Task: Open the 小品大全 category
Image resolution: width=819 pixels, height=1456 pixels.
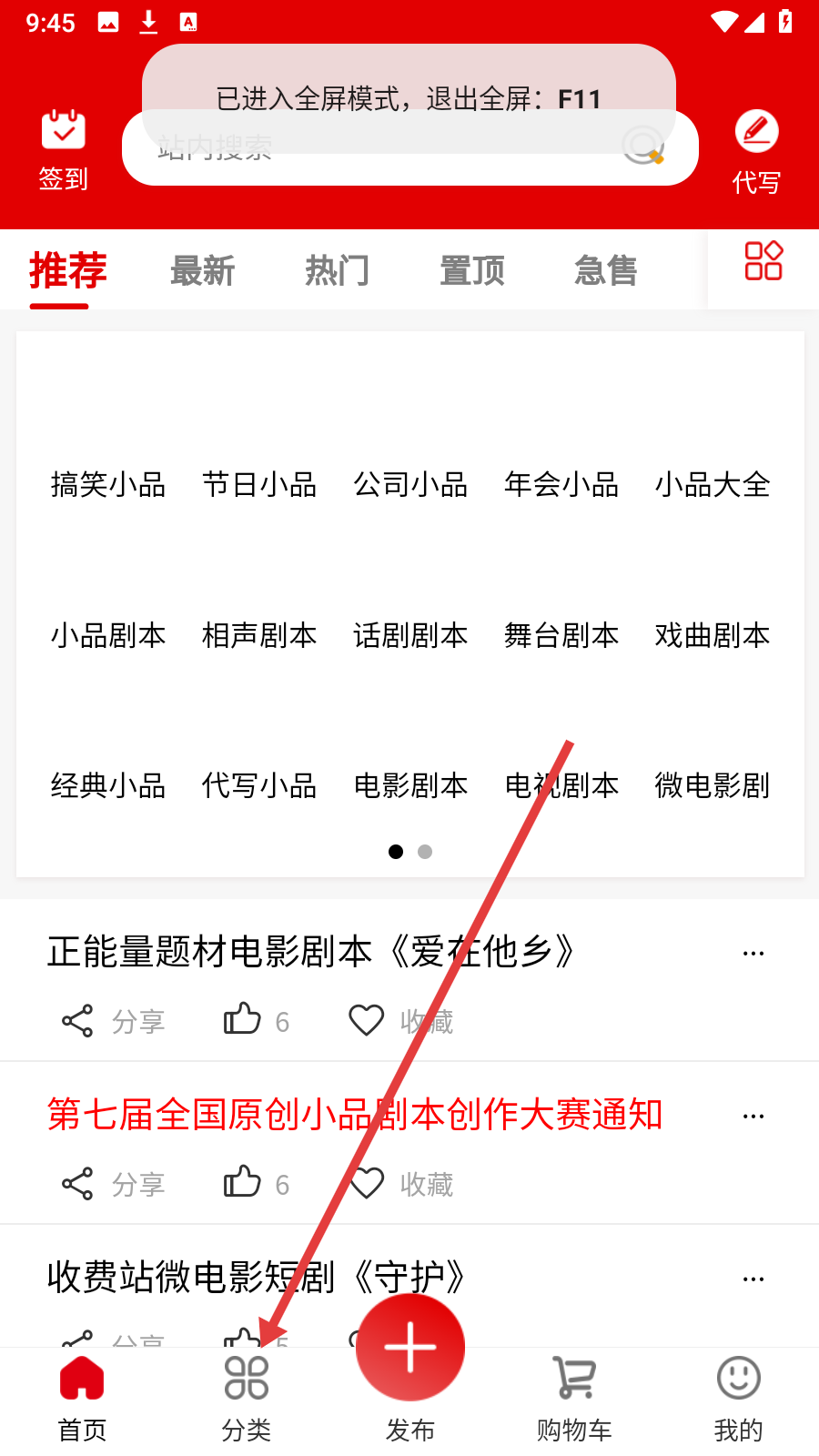Action: pyautogui.click(x=713, y=484)
